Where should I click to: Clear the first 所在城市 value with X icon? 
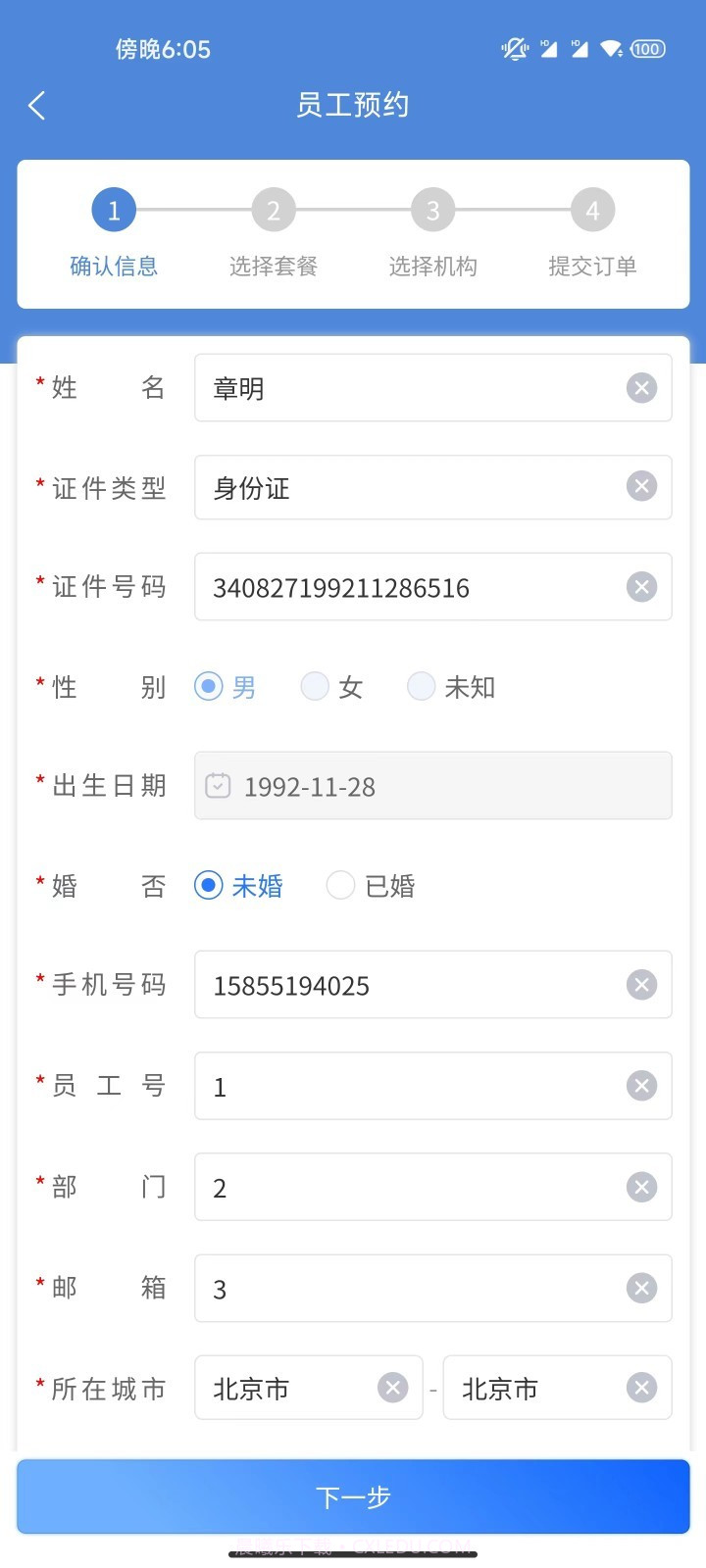pyautogui.click(x=393, y=1387)
